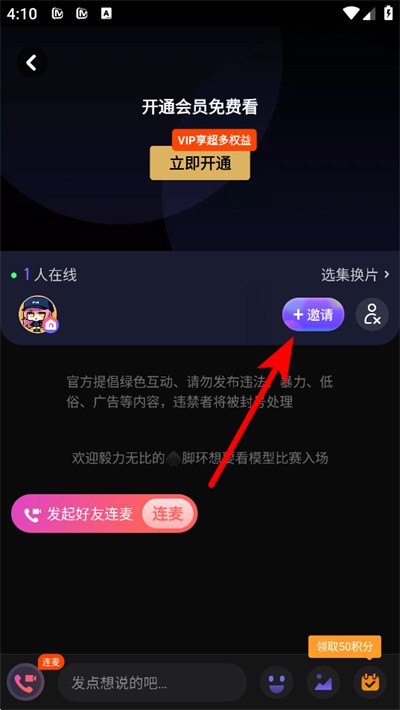
Task: Tap 立即开通 to activate VIP membership
Action: click(x=200, y=163)
